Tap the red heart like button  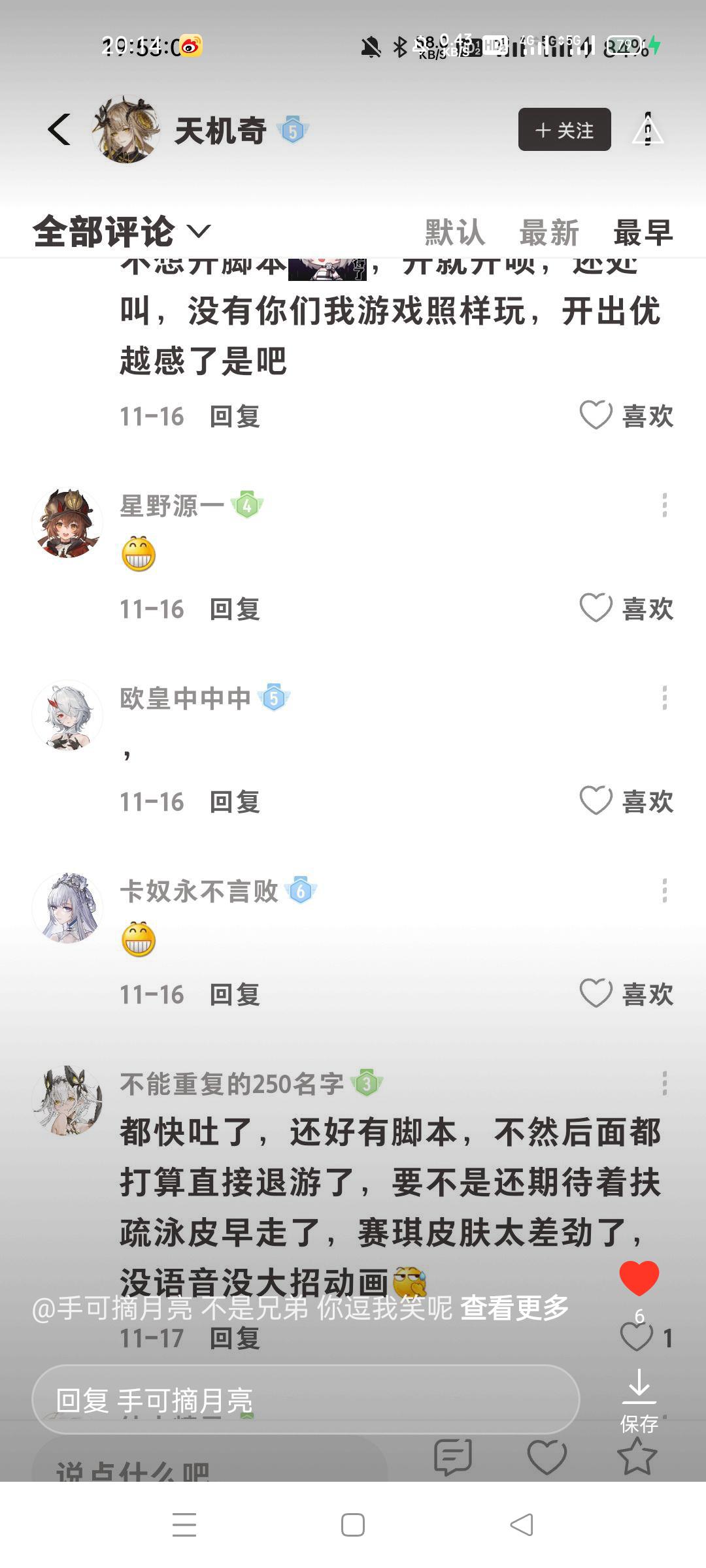(639, 1278)
